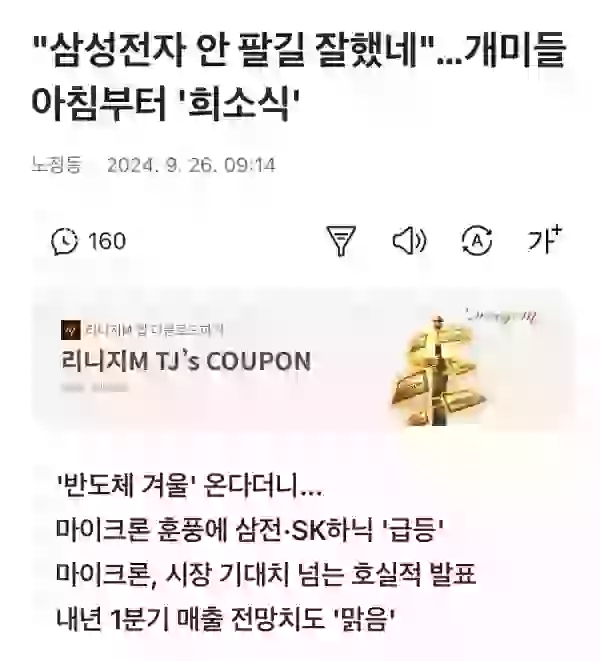Viewport: 600px width, 661px height.
Task: Listen to the article read aloud
Action: [x=408, y=241]
